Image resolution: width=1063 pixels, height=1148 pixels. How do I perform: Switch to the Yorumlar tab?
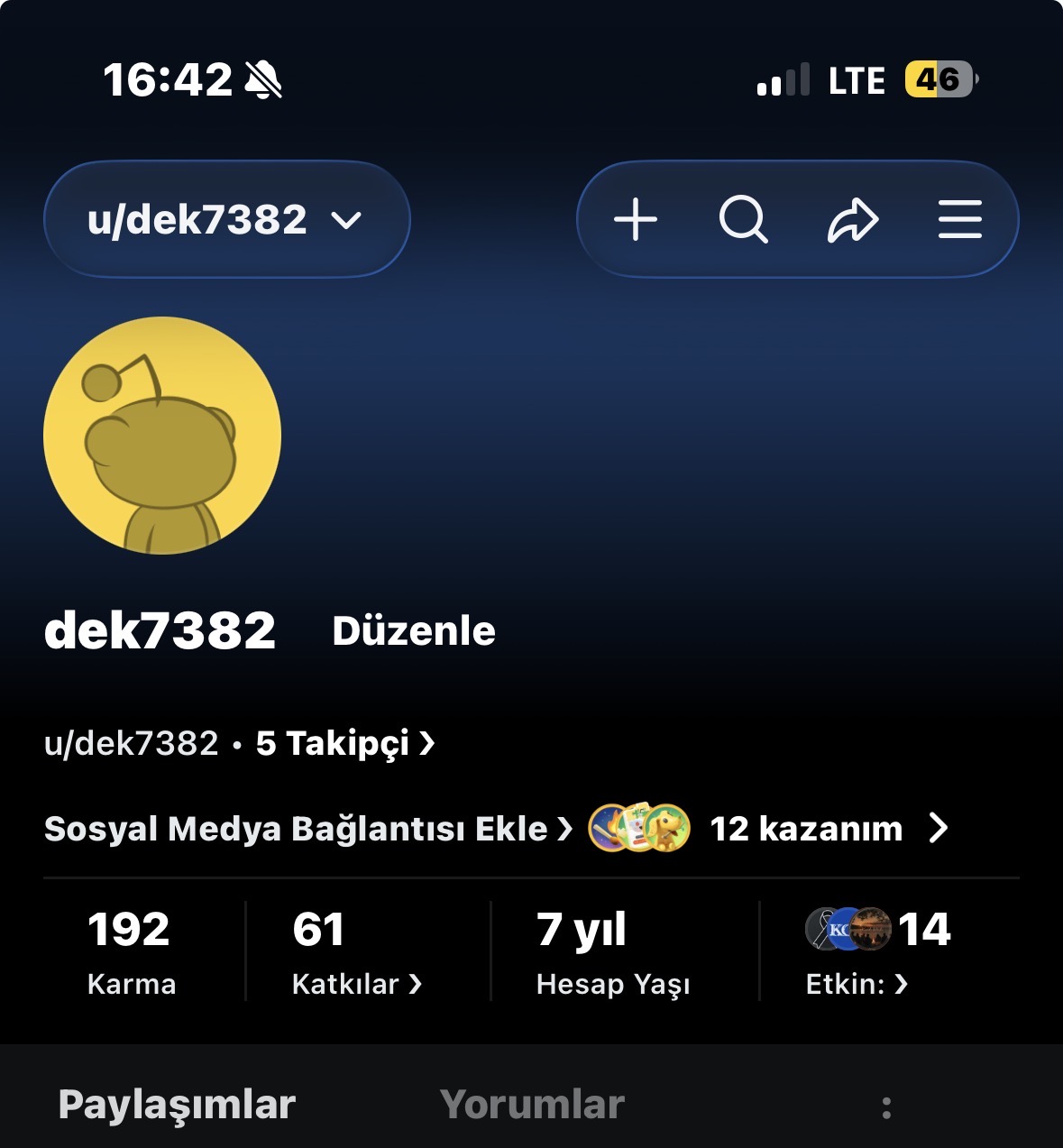[x=532, y=1105]
